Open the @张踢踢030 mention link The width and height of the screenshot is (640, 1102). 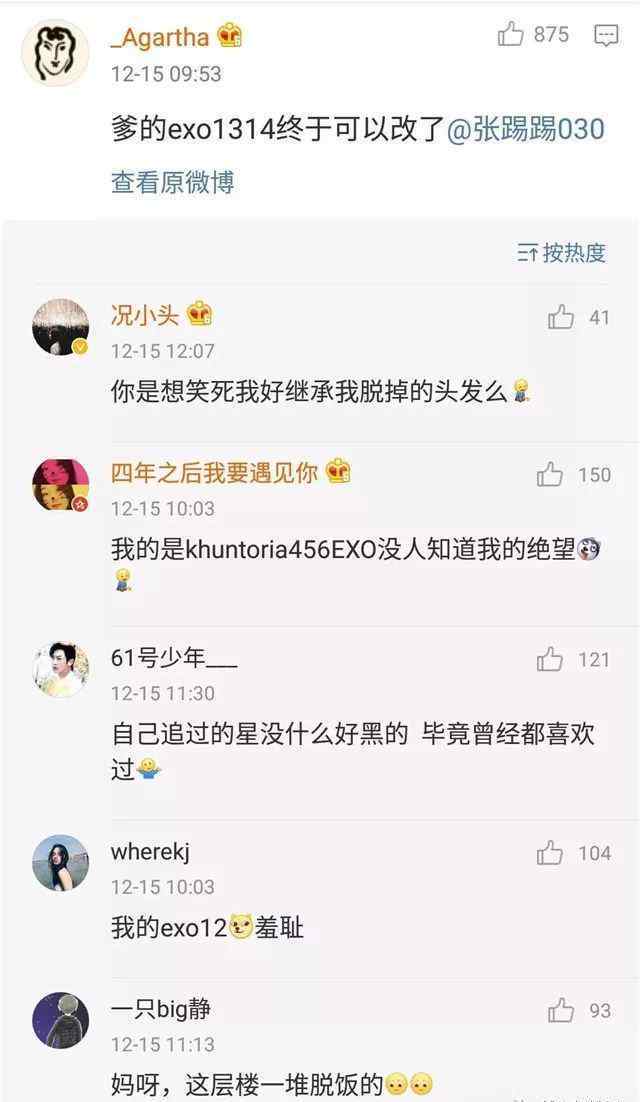[526, 130]
